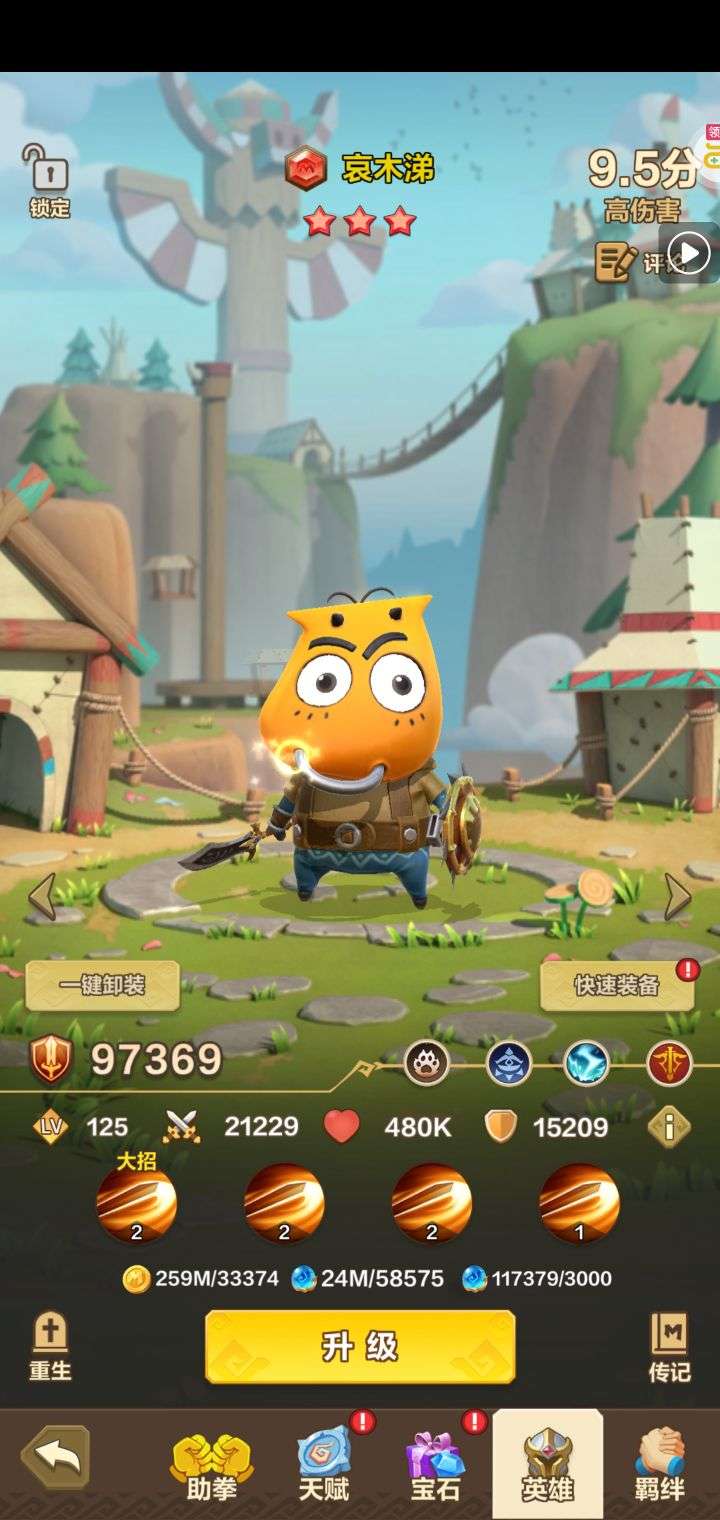Open 重生 rebirth option
This screenshot has height=1520, width=720.
[x=49, y=1346]
